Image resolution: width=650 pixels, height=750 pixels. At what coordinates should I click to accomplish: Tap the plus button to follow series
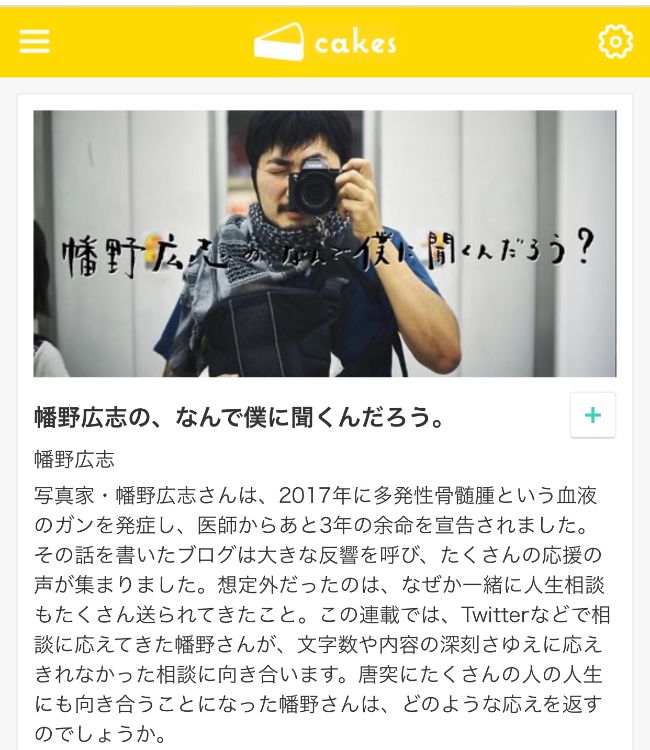point(592,415)
